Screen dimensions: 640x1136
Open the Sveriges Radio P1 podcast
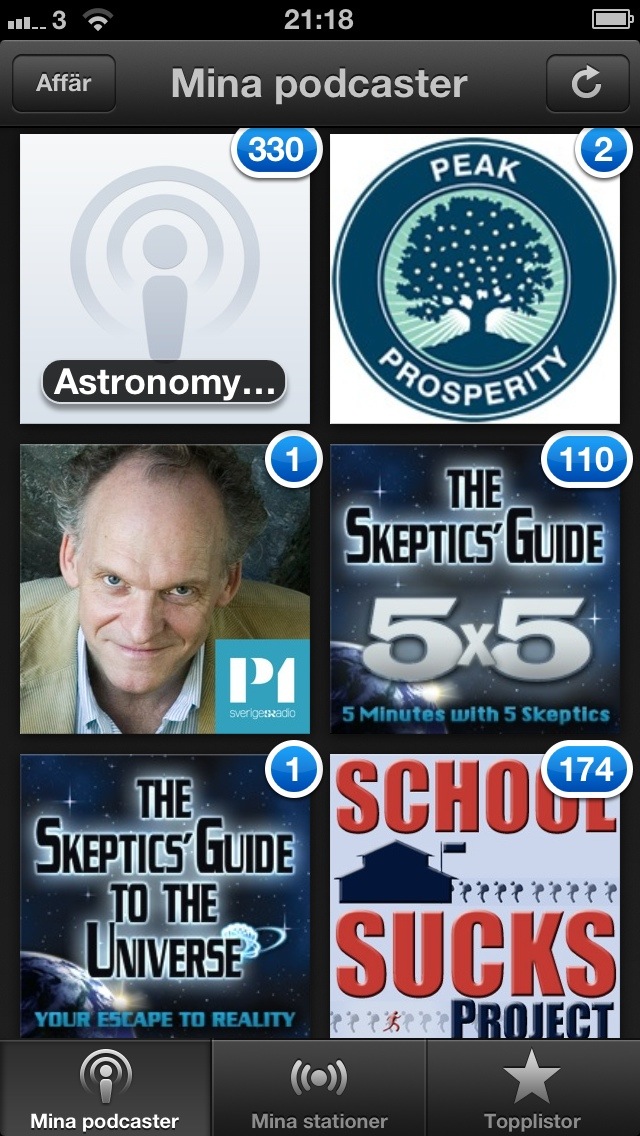pyautogui.click(x=165, y=589)
